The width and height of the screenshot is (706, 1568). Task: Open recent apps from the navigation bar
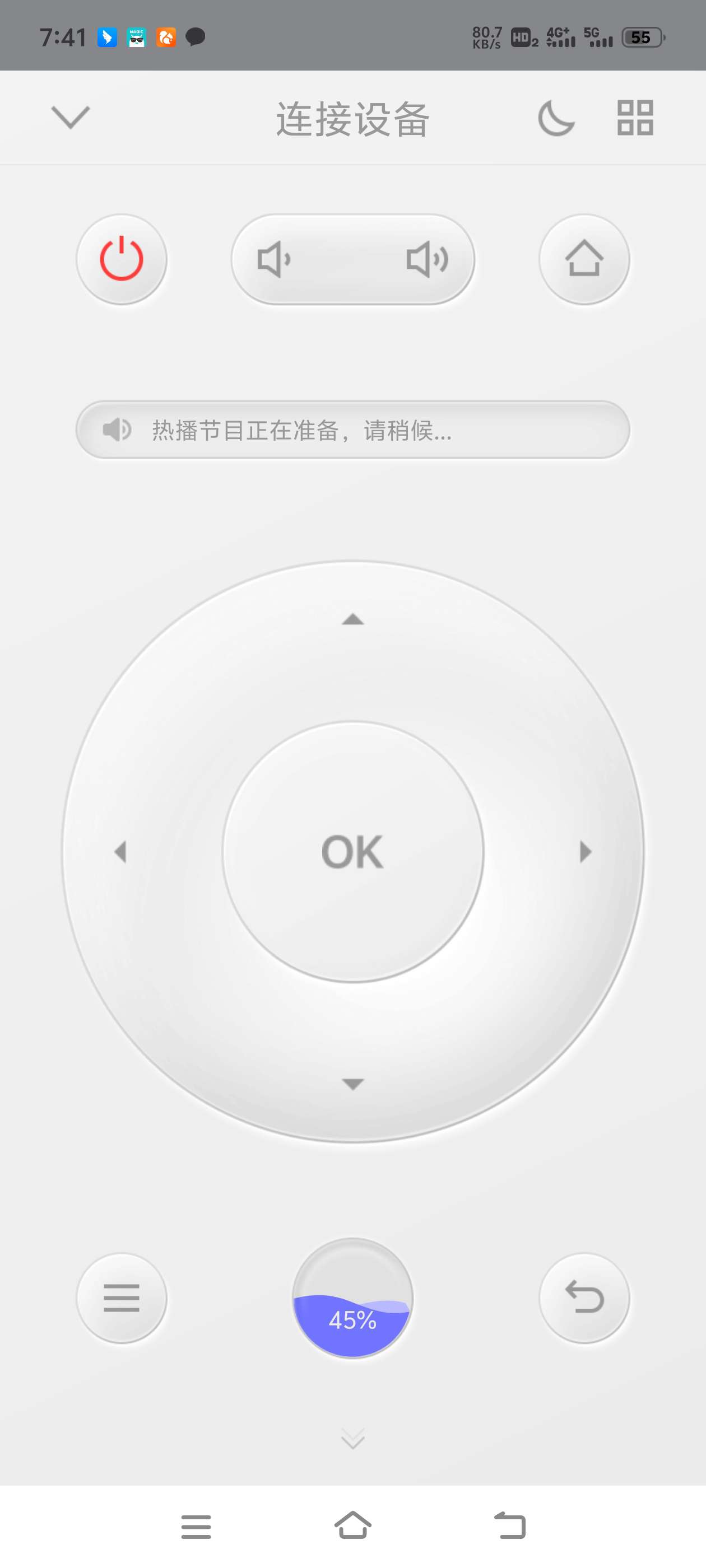coord(196,1527)
